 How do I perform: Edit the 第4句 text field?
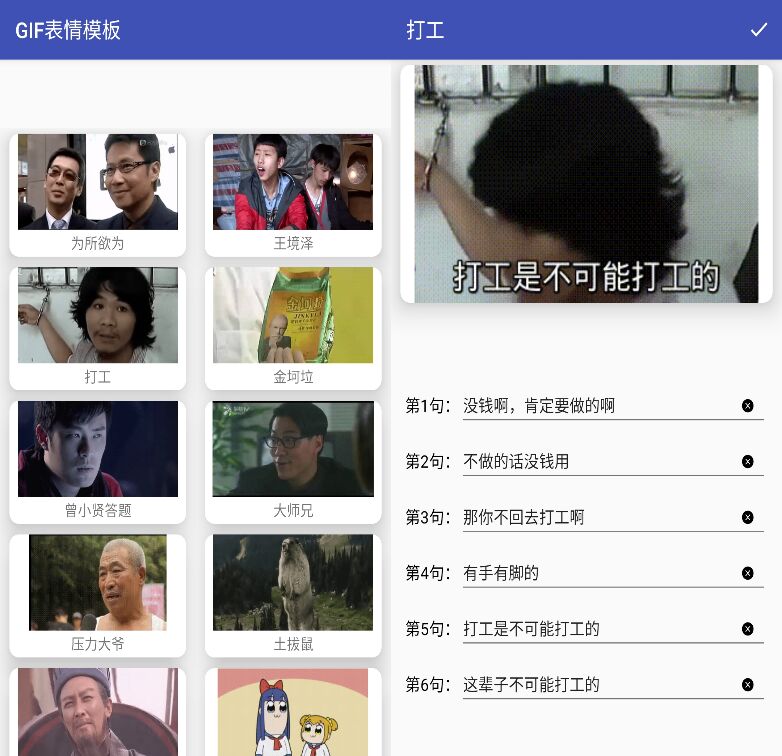pos(595,574)
